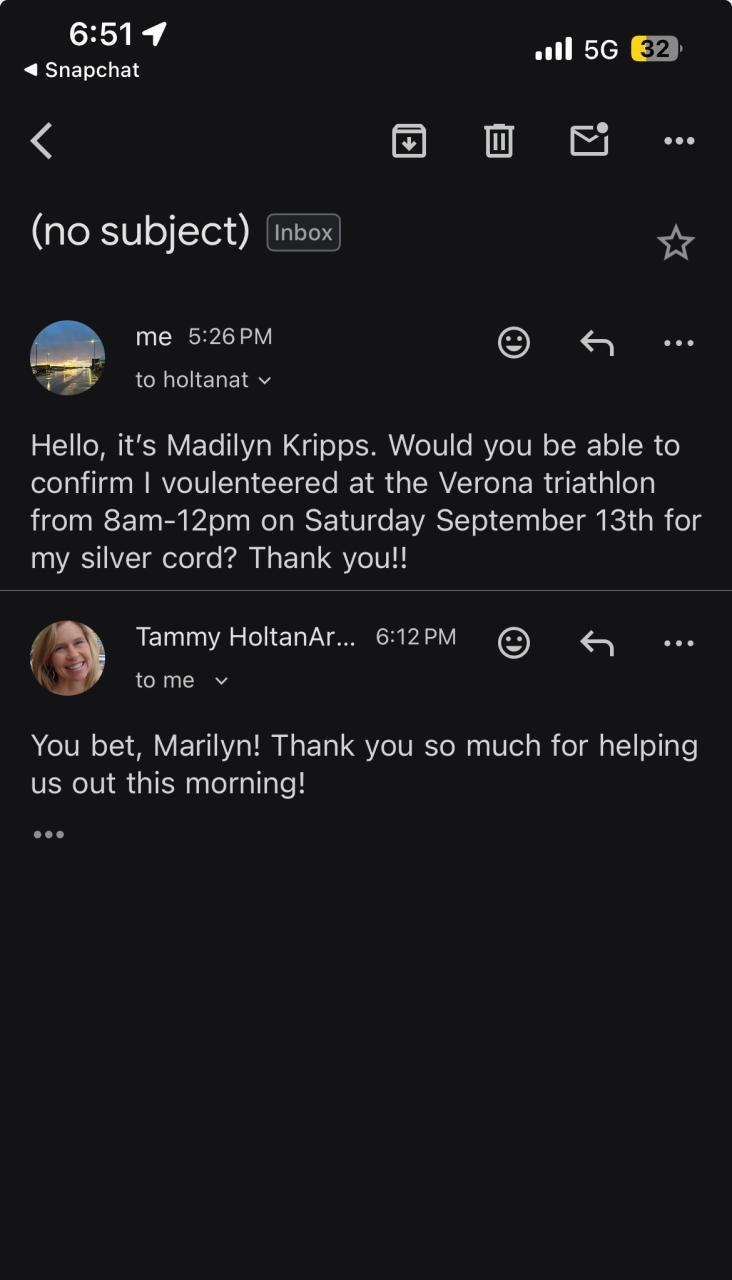Expand the 'to me' recipient details
The width and height of the screenshot is (732, 1280).
coord(182,680)
